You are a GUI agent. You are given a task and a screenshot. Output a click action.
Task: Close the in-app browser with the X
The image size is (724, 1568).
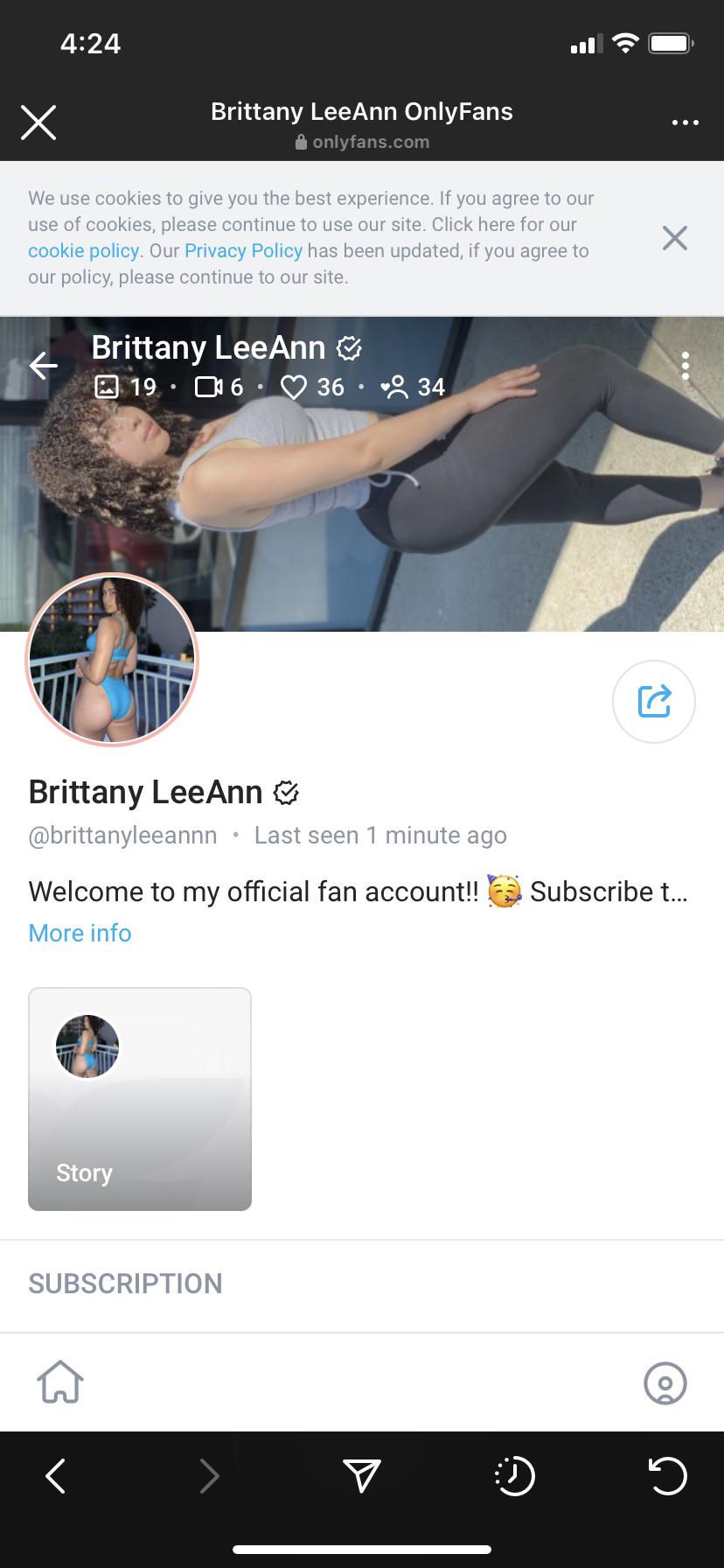point(38,122)
